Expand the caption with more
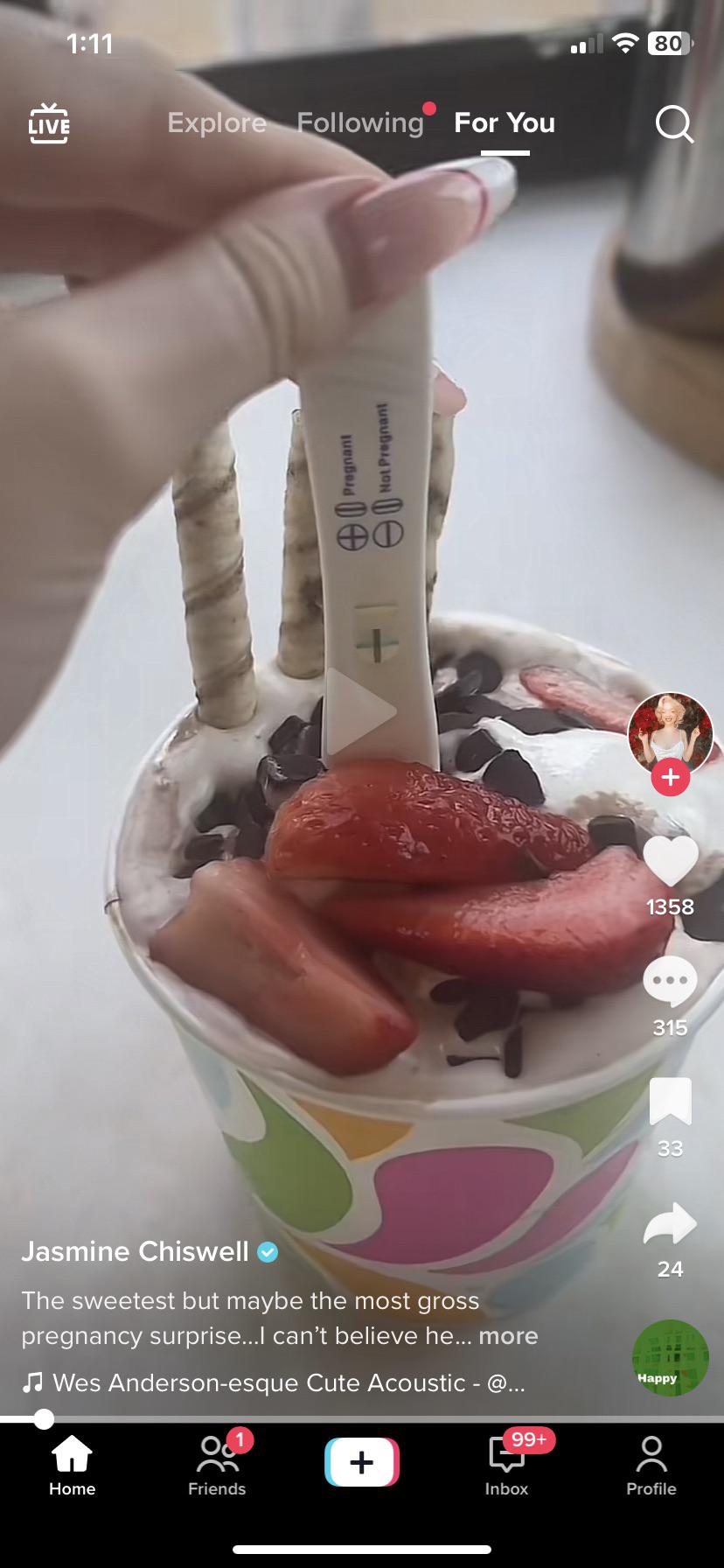Image resolution: width=724 pixels, height=1568 pixels. (508, 1335)
